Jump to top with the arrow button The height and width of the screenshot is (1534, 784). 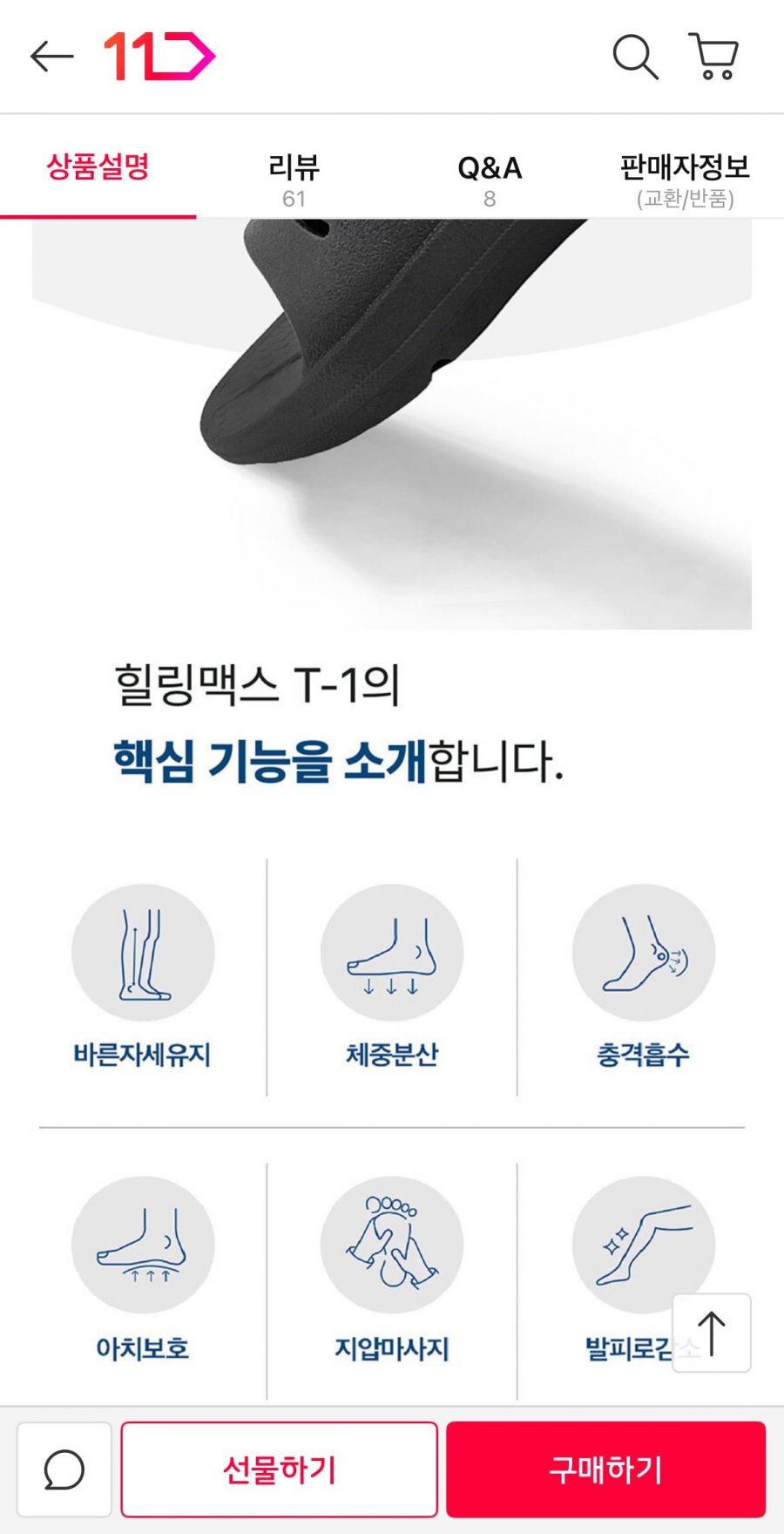(712, 1333)
